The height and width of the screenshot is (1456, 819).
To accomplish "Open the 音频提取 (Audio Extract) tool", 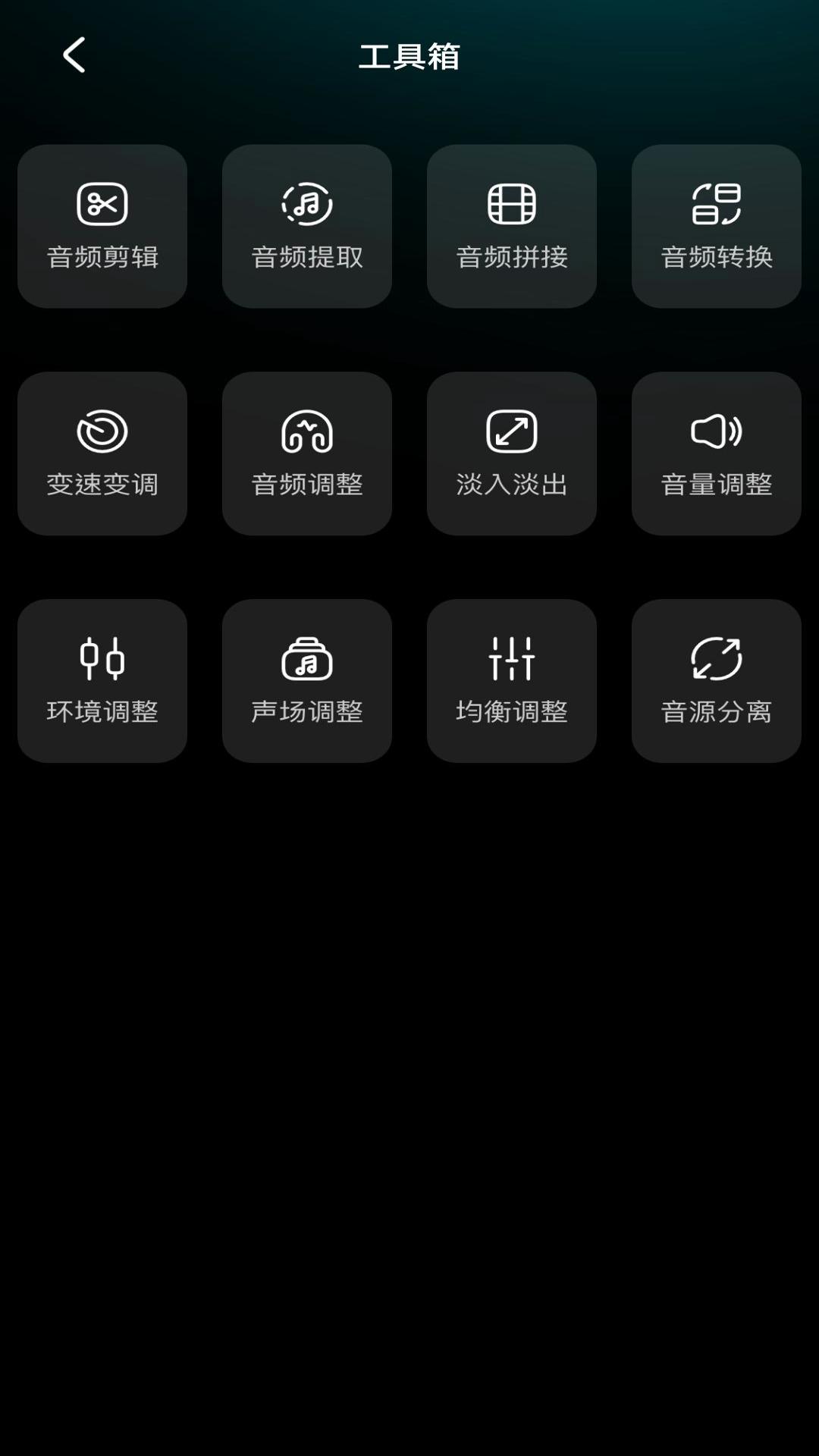I will click(x=307, y=205).
